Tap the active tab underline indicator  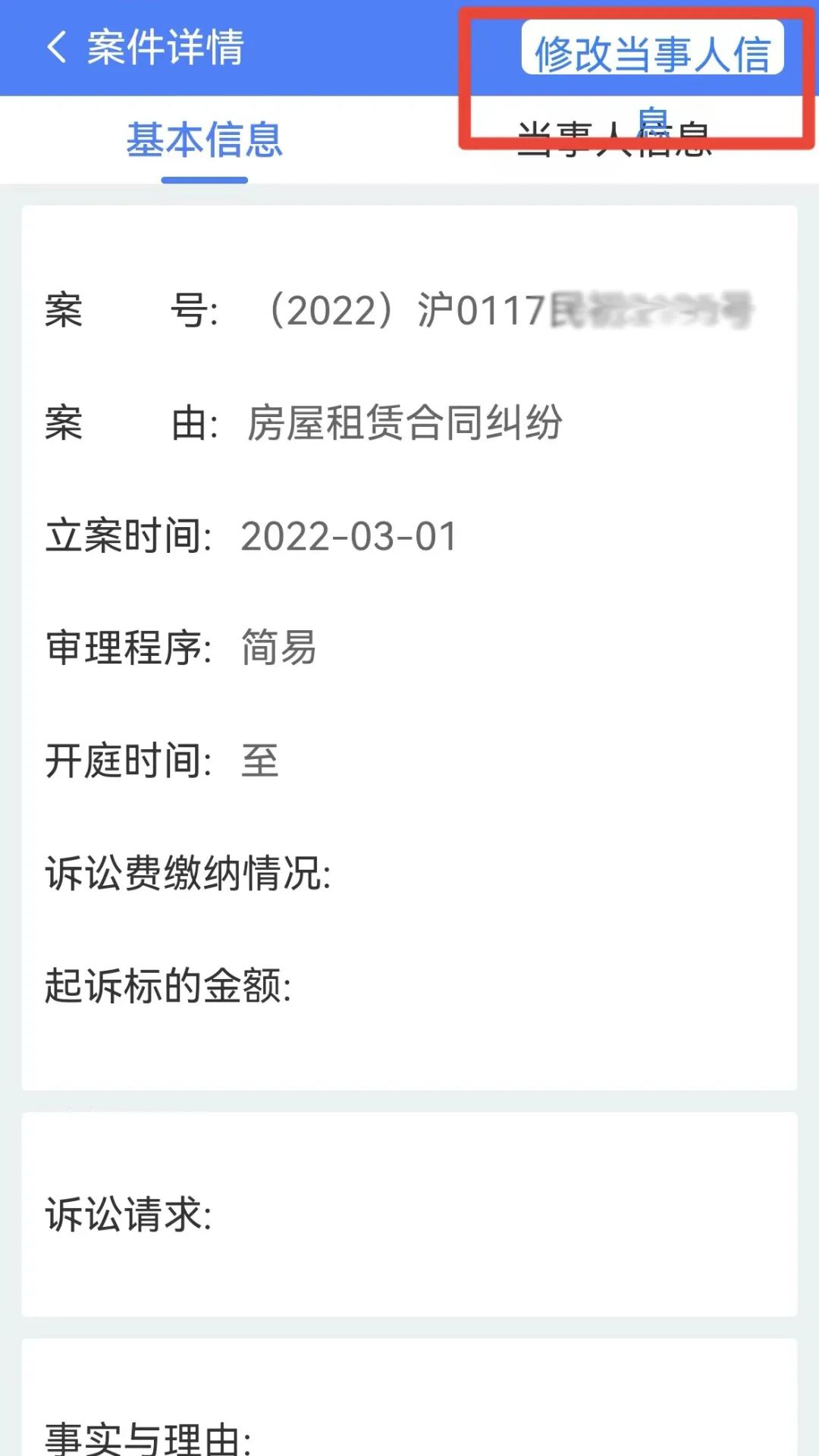[x=205, y=180]
